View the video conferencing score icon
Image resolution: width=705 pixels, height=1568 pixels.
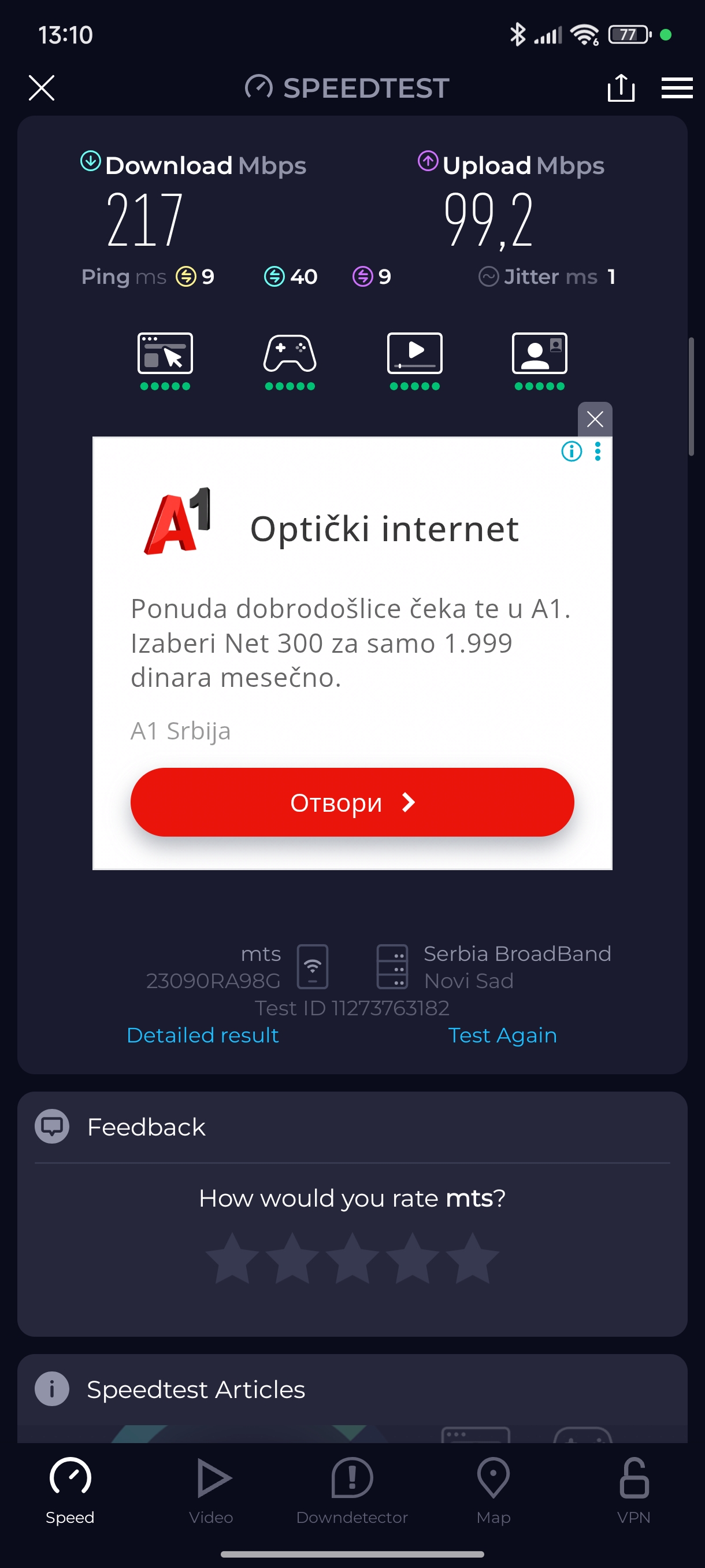pos(539,354)
